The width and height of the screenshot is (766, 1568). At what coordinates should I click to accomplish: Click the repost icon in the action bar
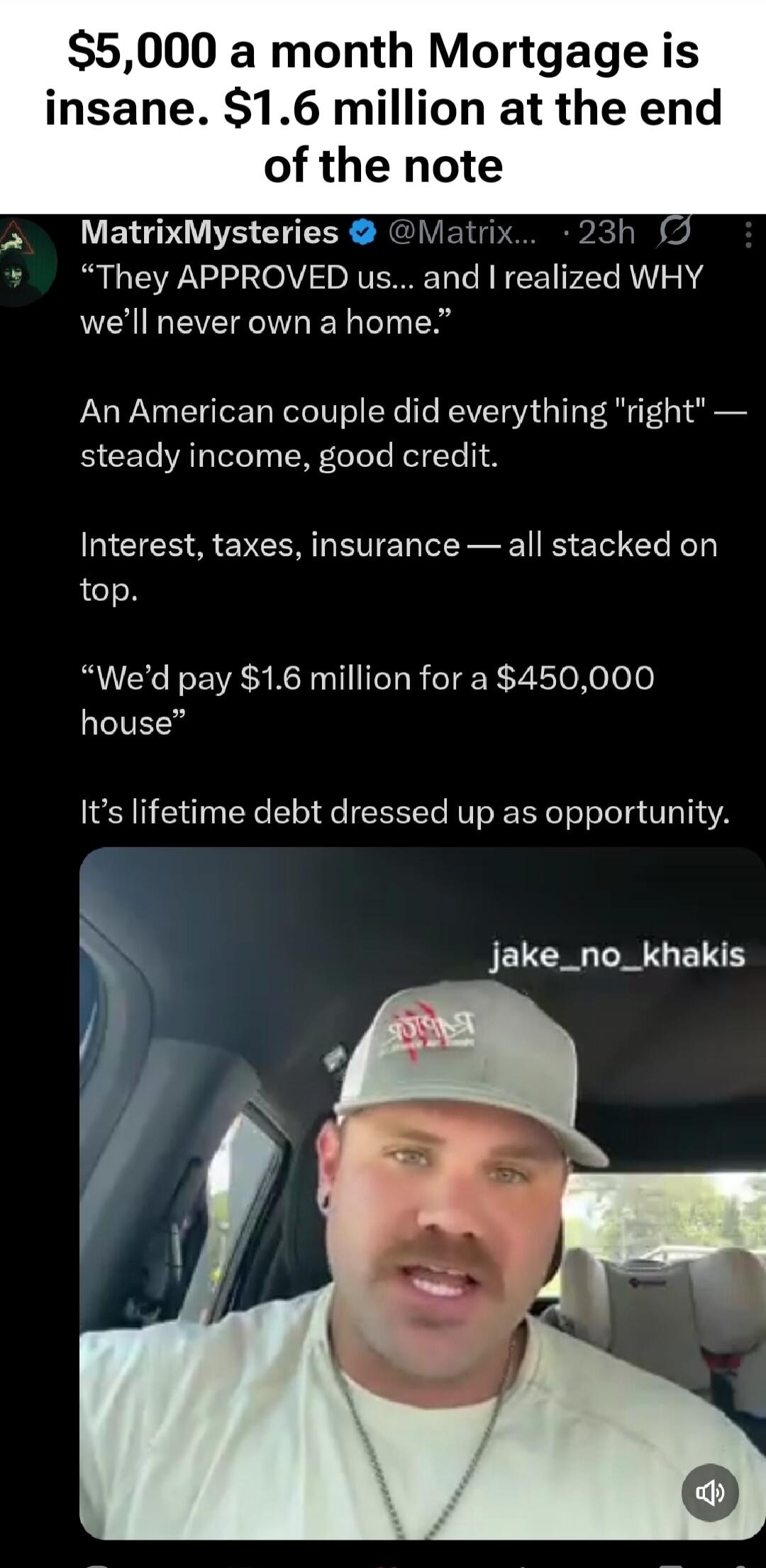point(241,1562)
